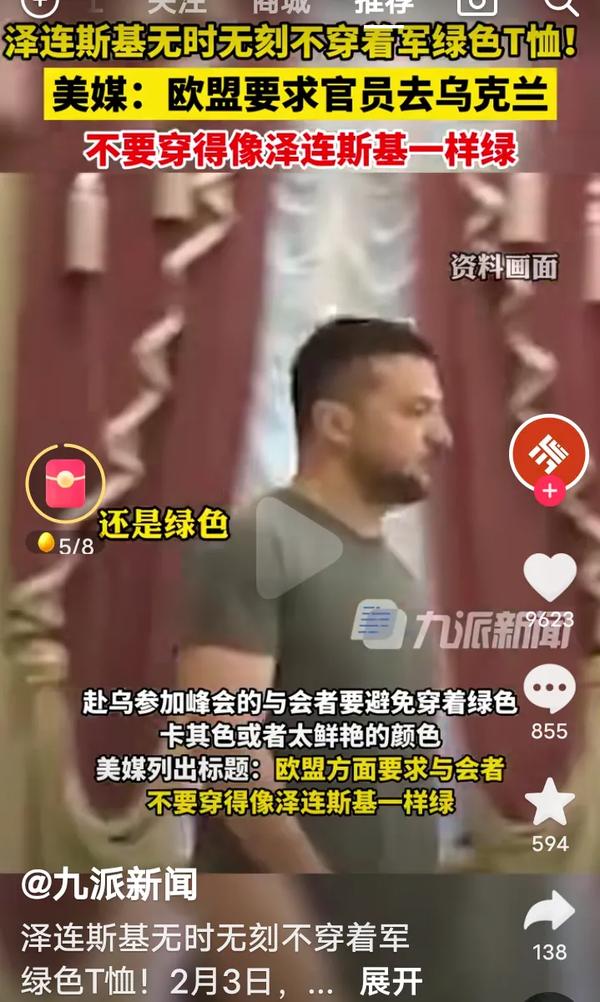Add the video to favorites via the star
Viewport: 600px width, 1002px height.
point(550,801)
